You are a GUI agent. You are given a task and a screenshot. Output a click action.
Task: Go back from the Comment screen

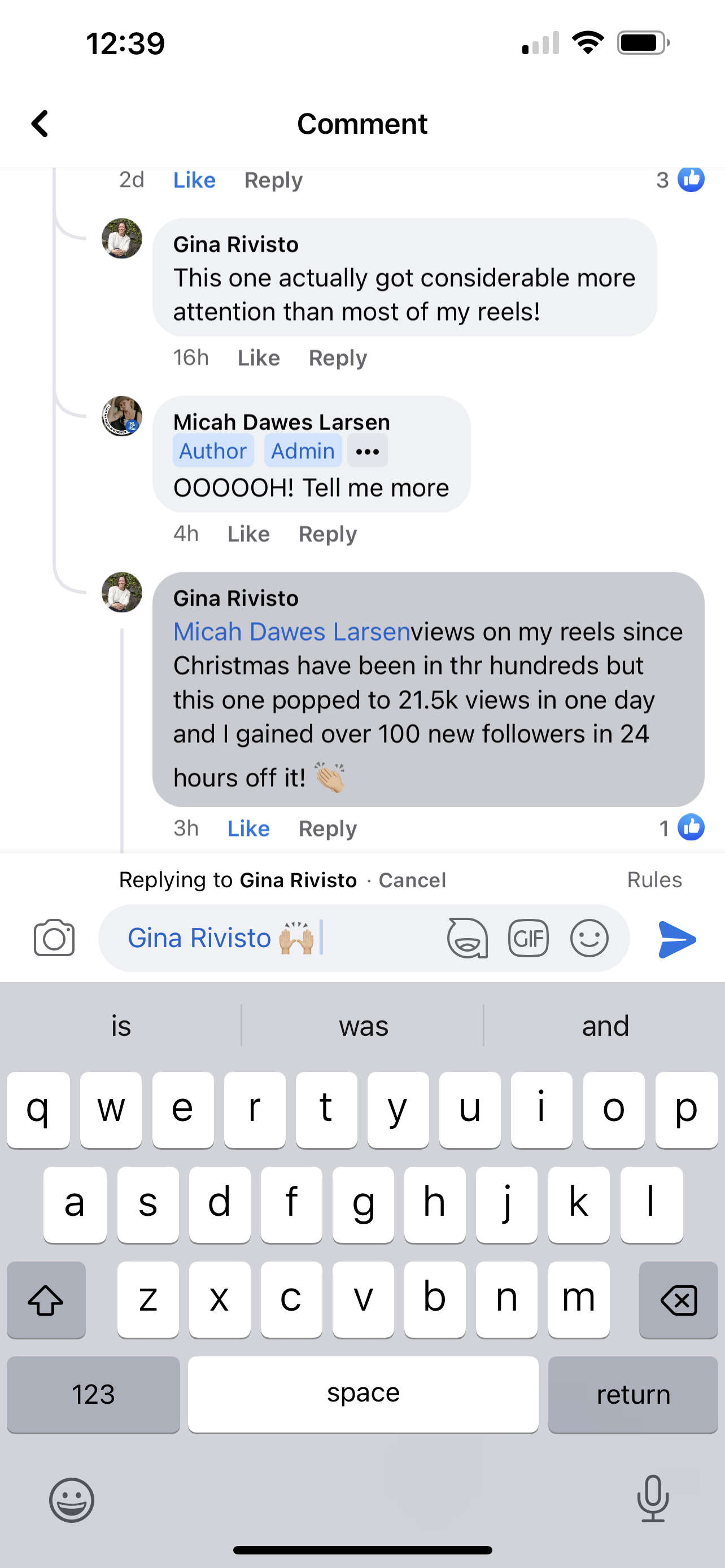coord(40,124)
